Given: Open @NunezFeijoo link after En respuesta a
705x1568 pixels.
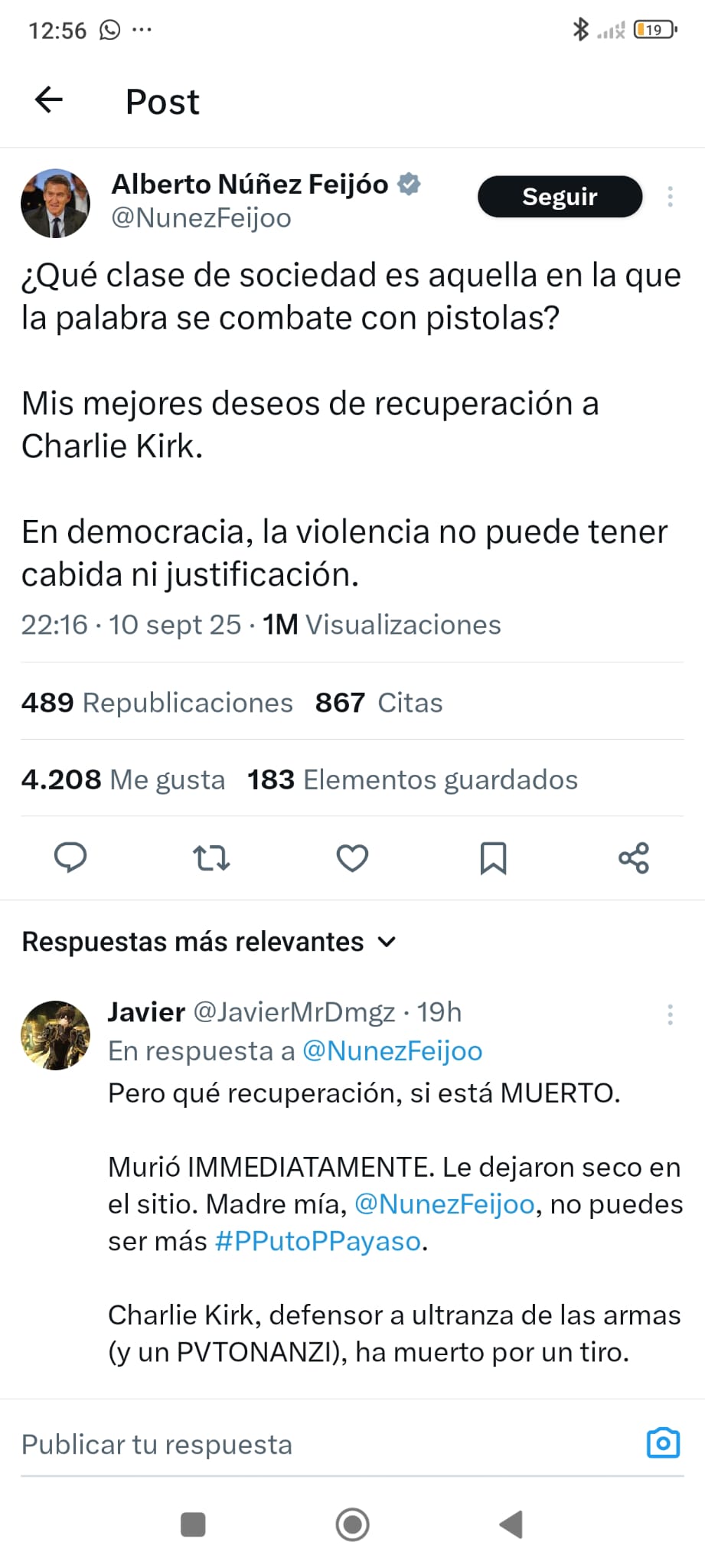Looking at the screenshot, I should tap(392, 1051).
